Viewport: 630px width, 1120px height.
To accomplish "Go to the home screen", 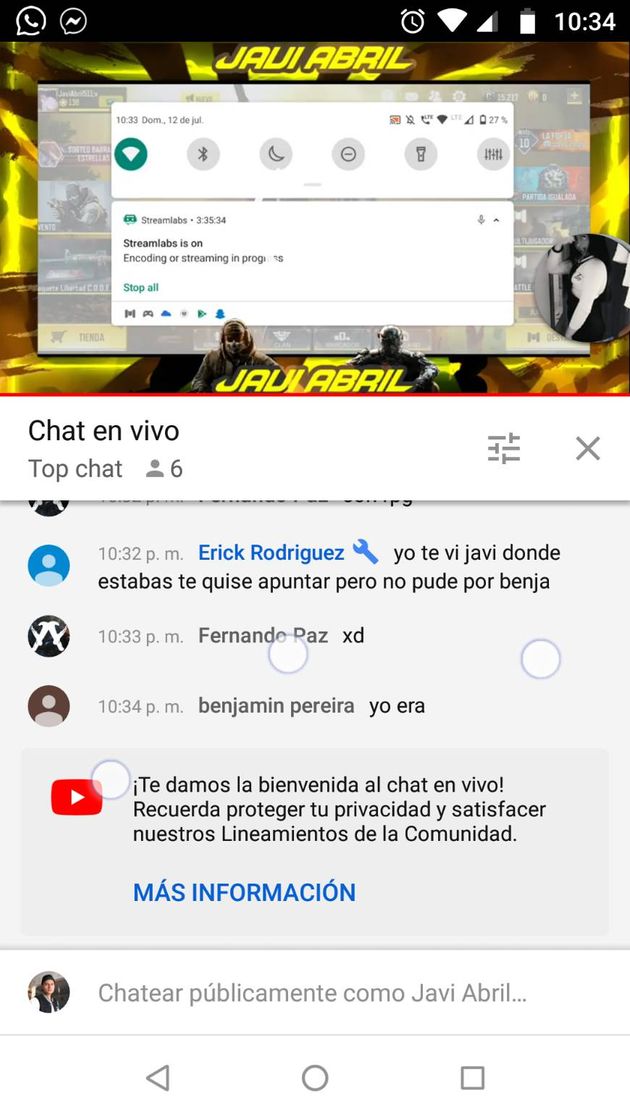I will [x=315, y=1077].
